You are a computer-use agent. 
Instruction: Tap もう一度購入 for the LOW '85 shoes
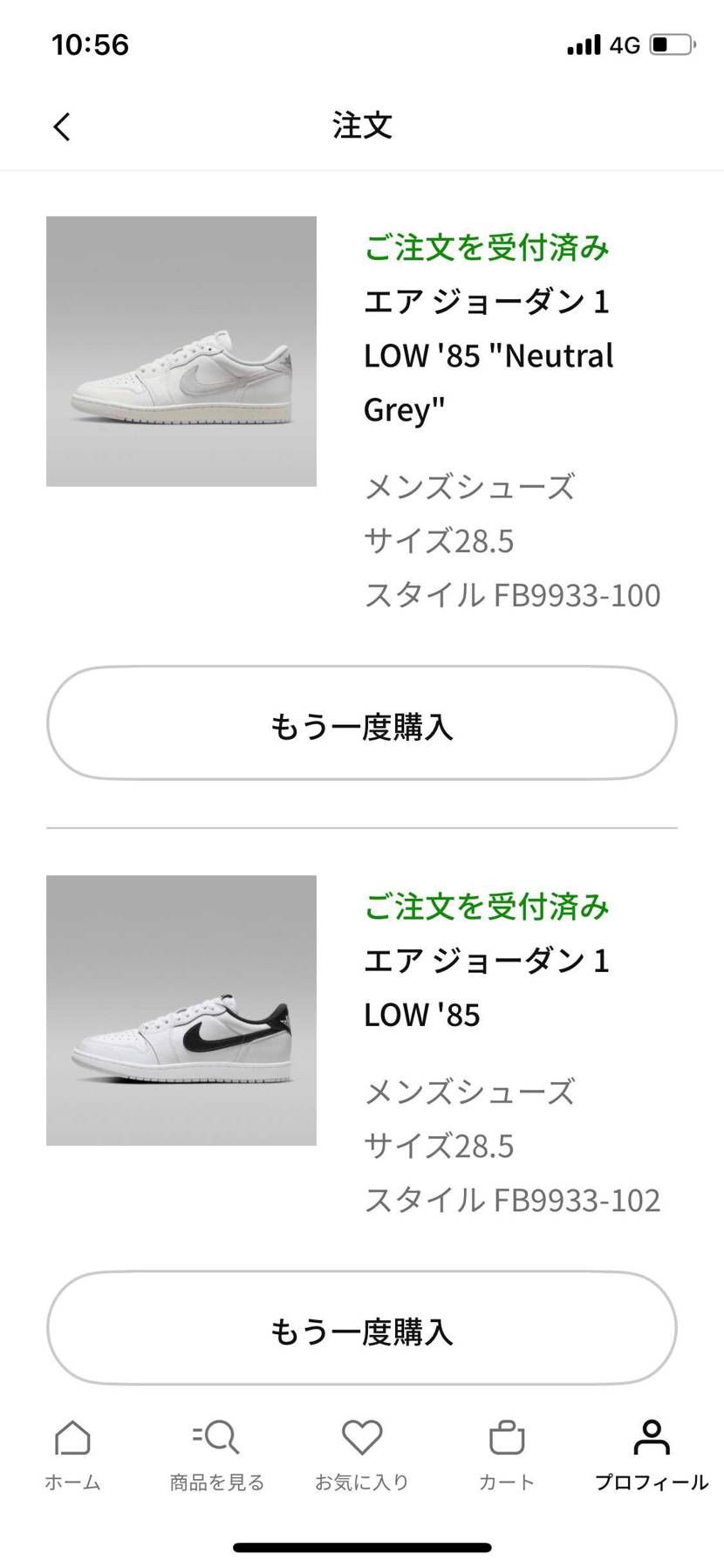(x=362, y=1327)
